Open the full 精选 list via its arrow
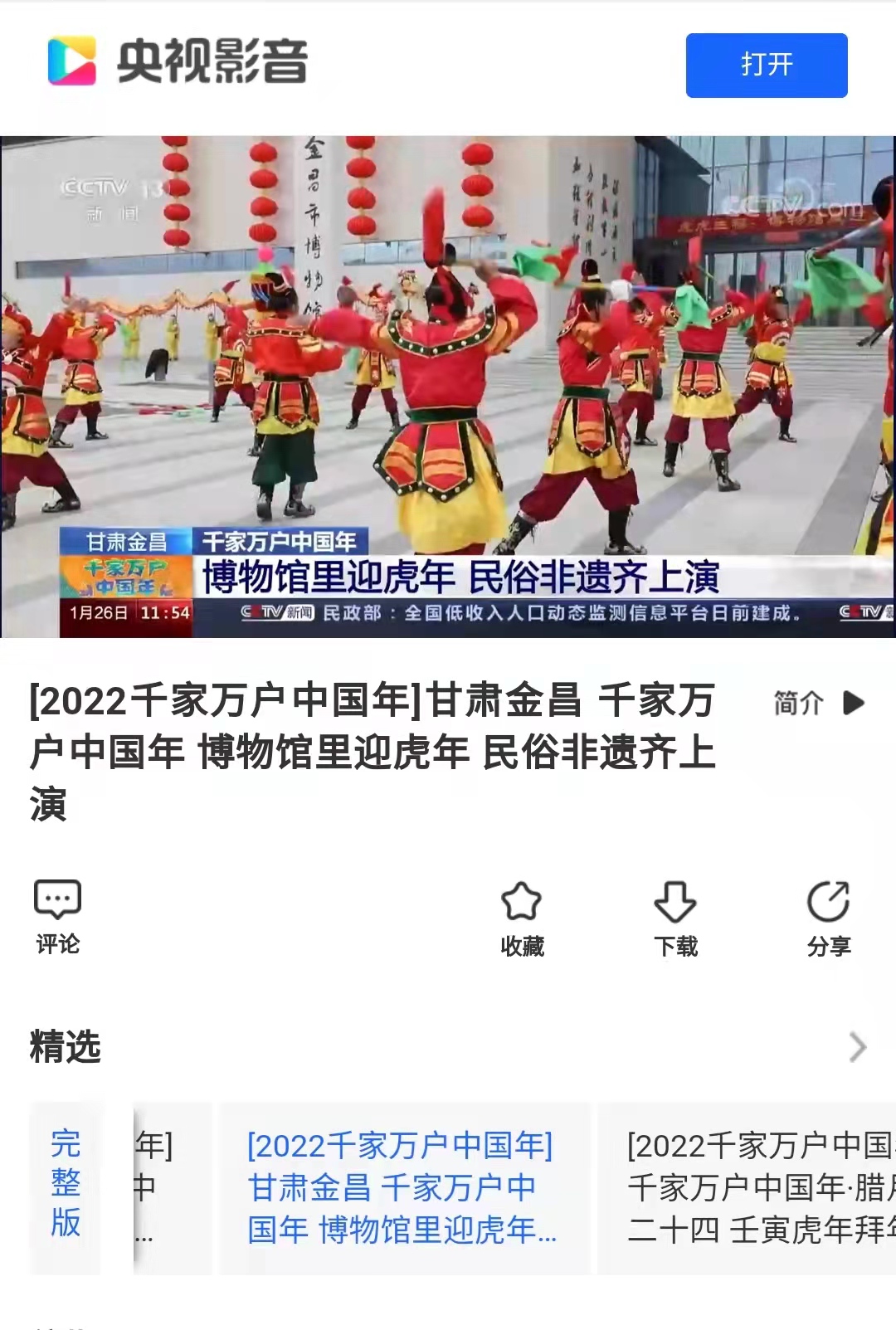Screen dimensions: 896x1330 tap(857, 1047)
